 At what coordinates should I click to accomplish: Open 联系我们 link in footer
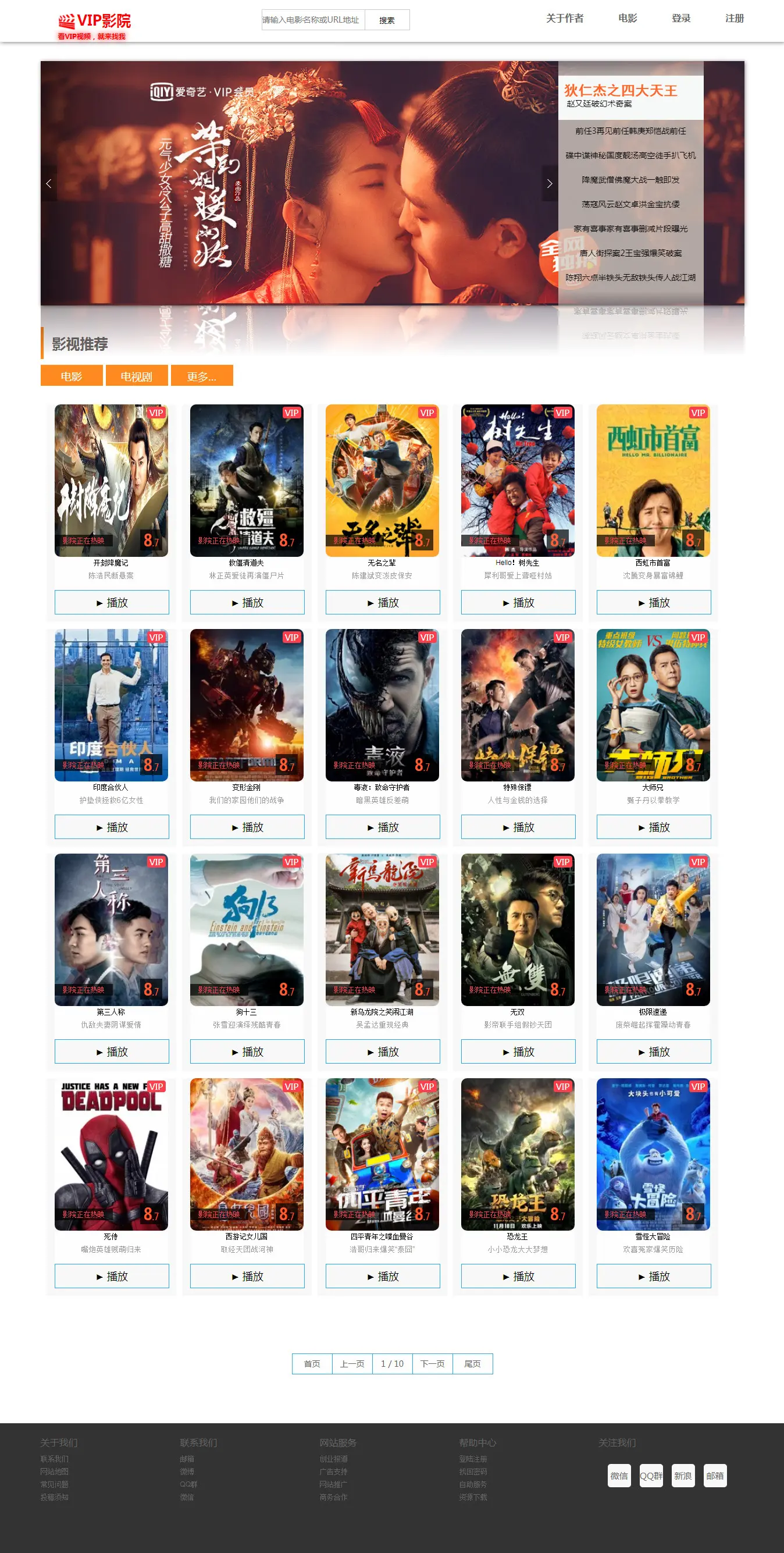tap(54, 1458)
